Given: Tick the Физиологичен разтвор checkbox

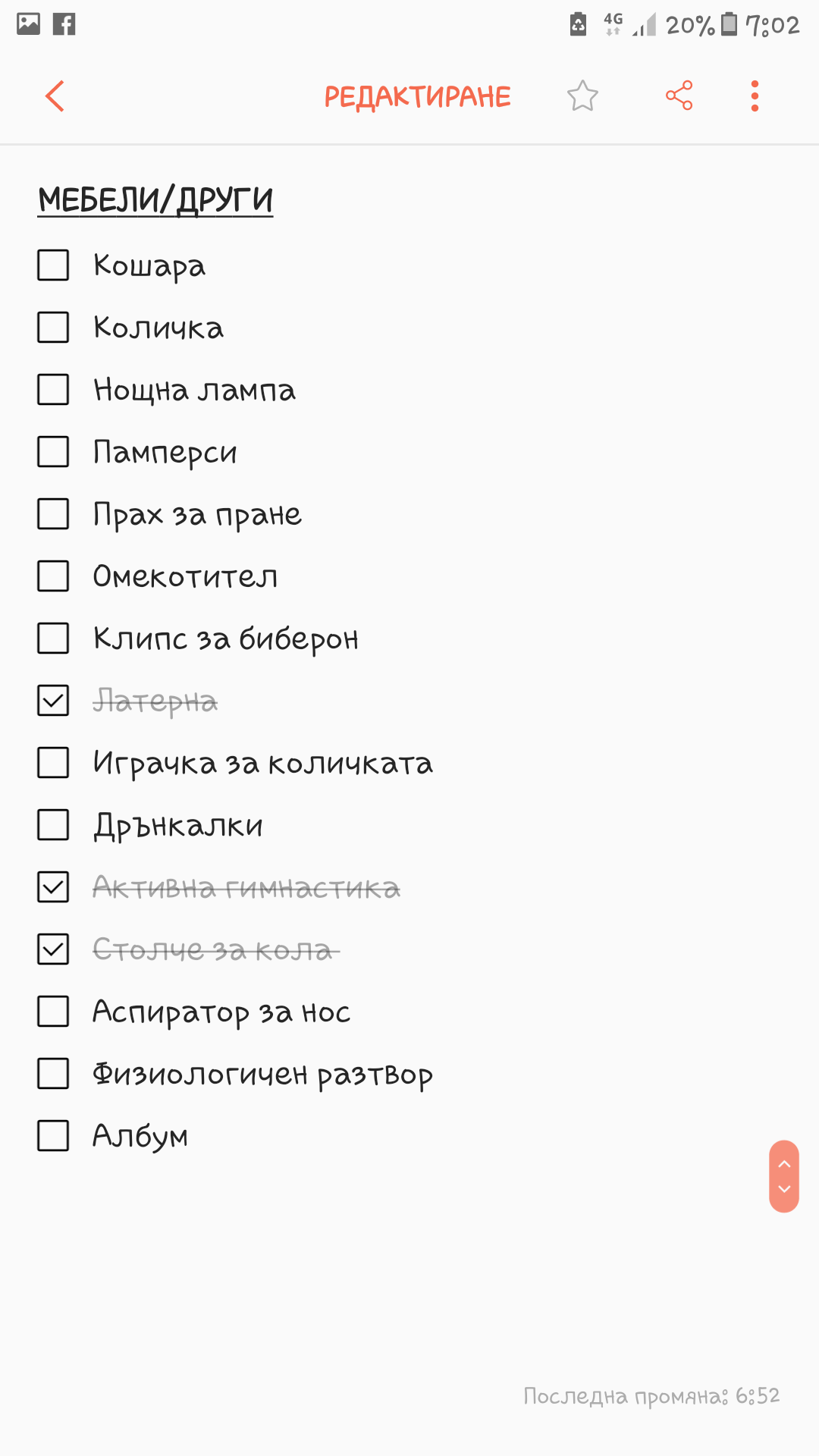Looking at the screenshot, I should pos(53,1074).
